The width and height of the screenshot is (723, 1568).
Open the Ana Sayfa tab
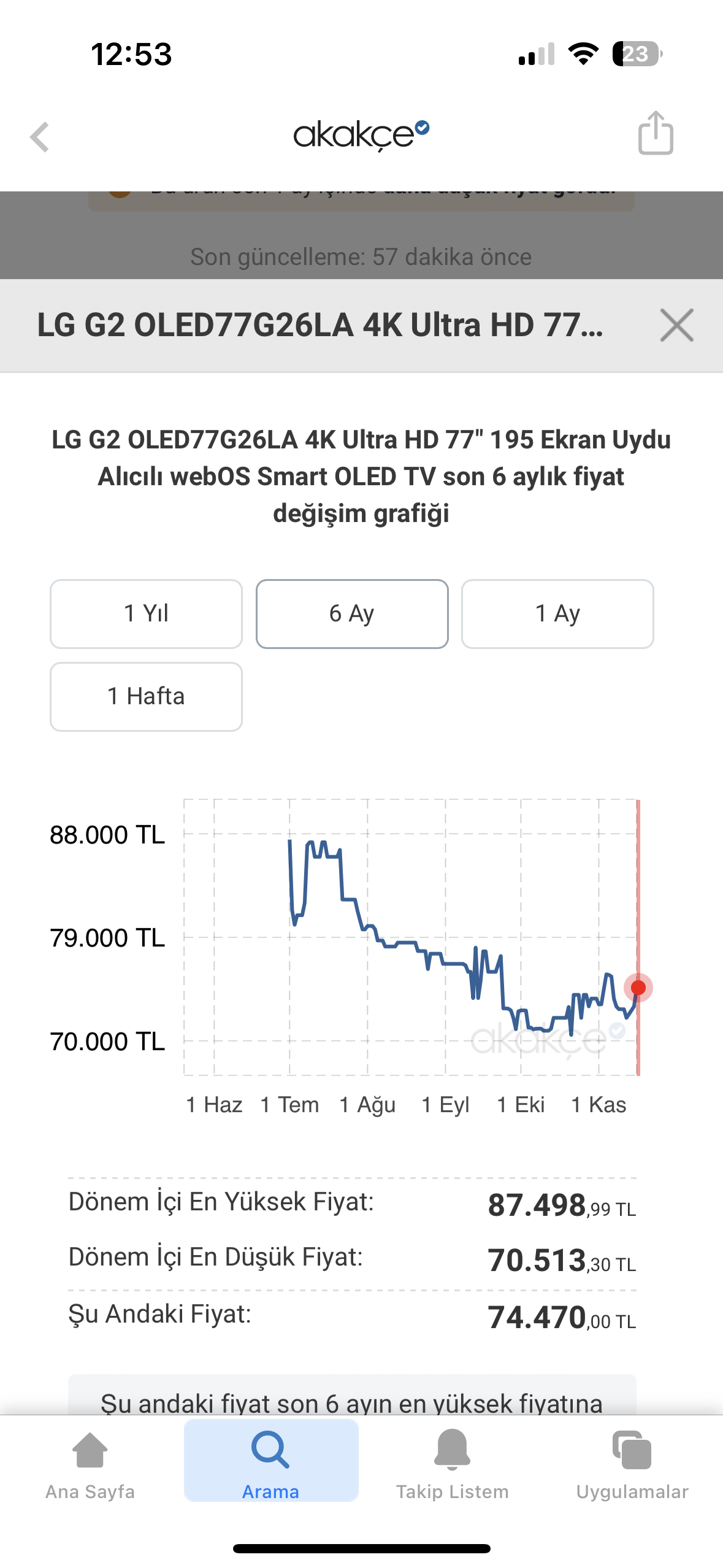coord(90,1465)
